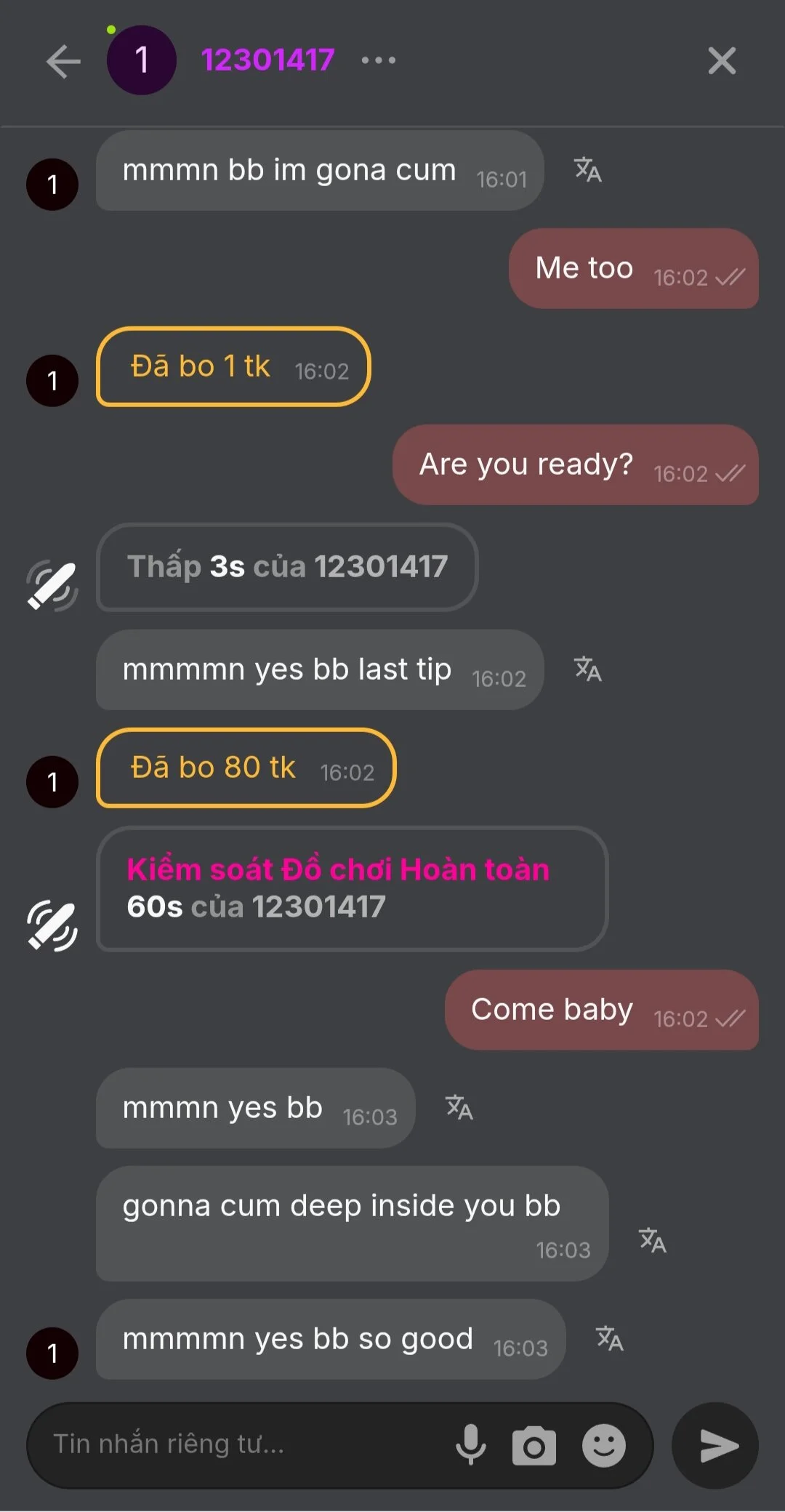Send the private message

pos(716,1445)
